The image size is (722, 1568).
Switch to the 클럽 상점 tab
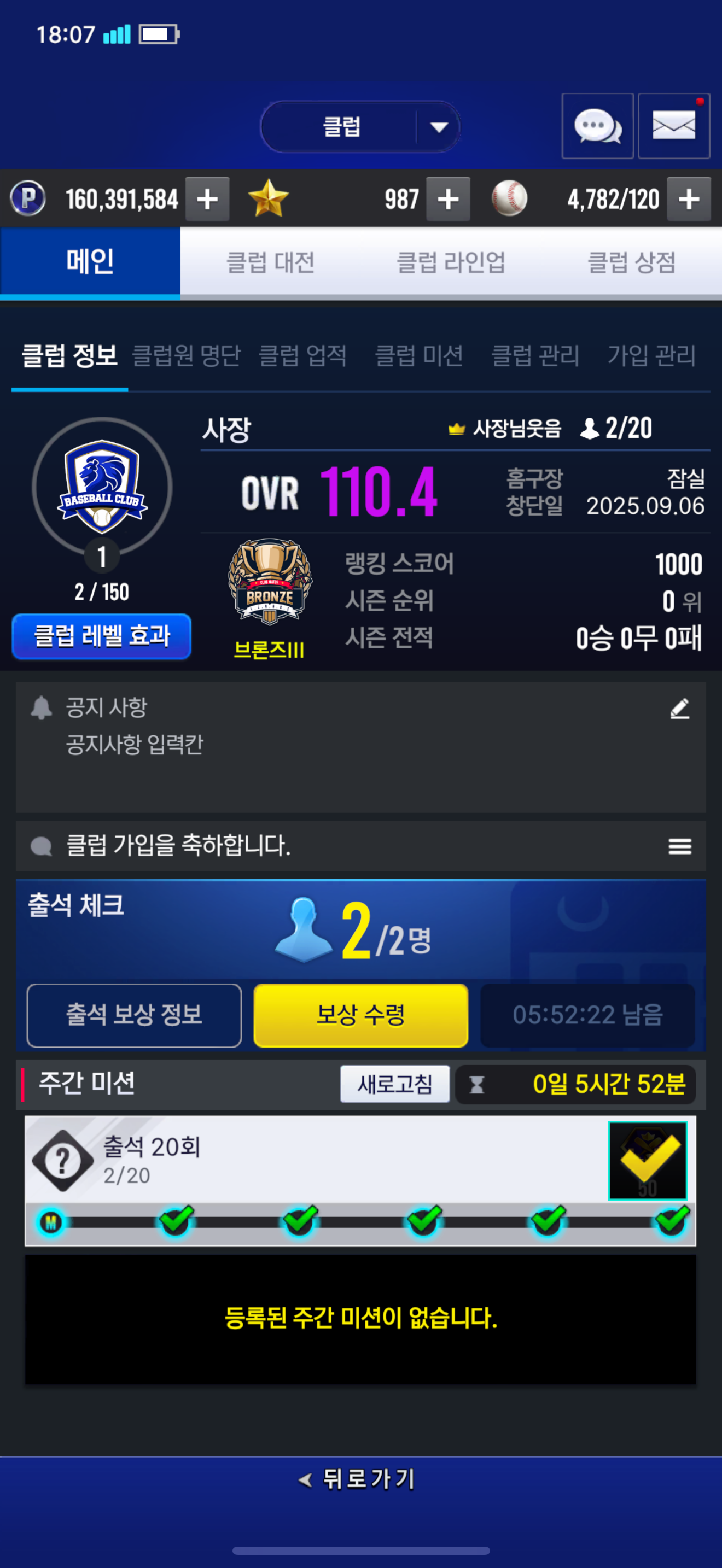[x=631, y=262]
